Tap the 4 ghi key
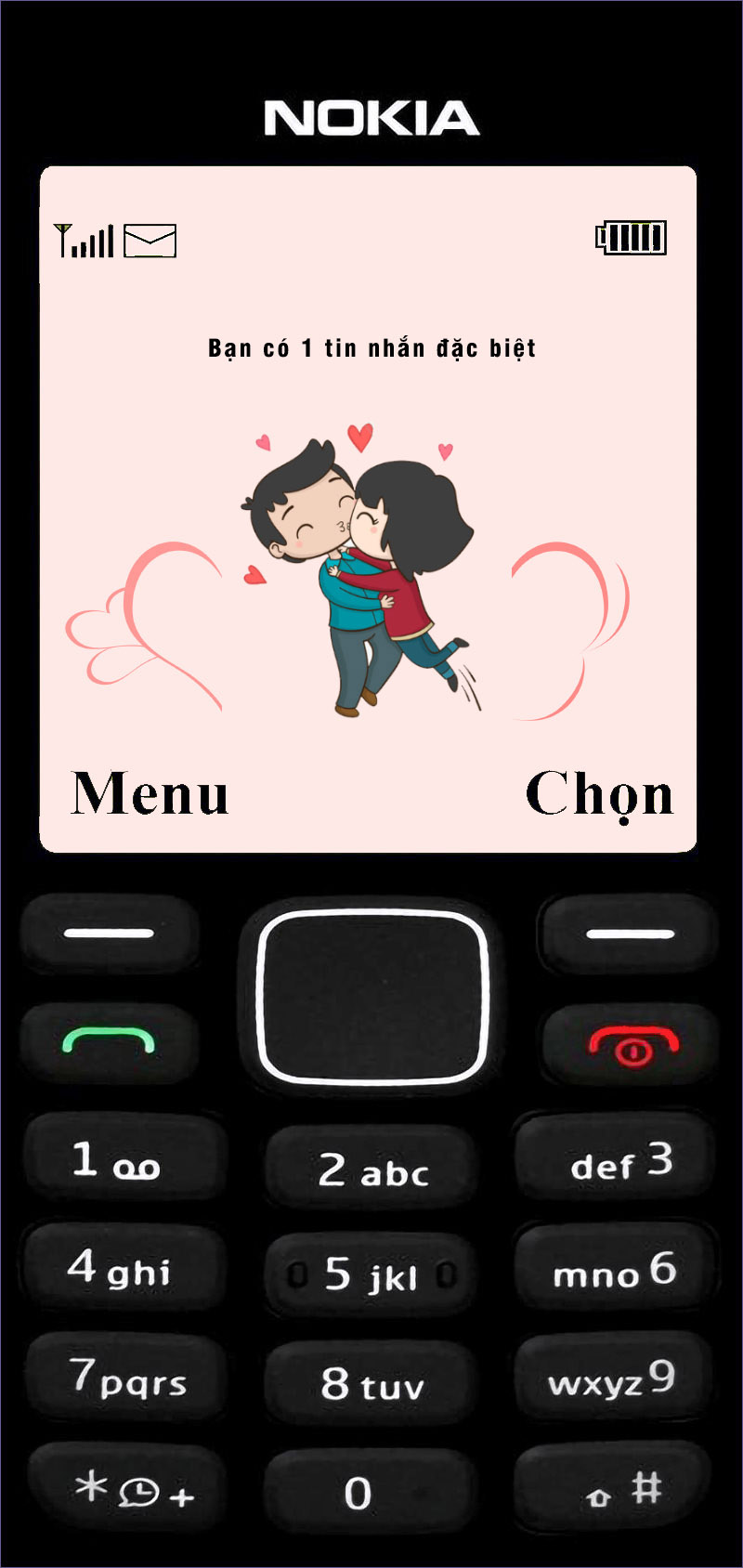 click(123, 1267)
